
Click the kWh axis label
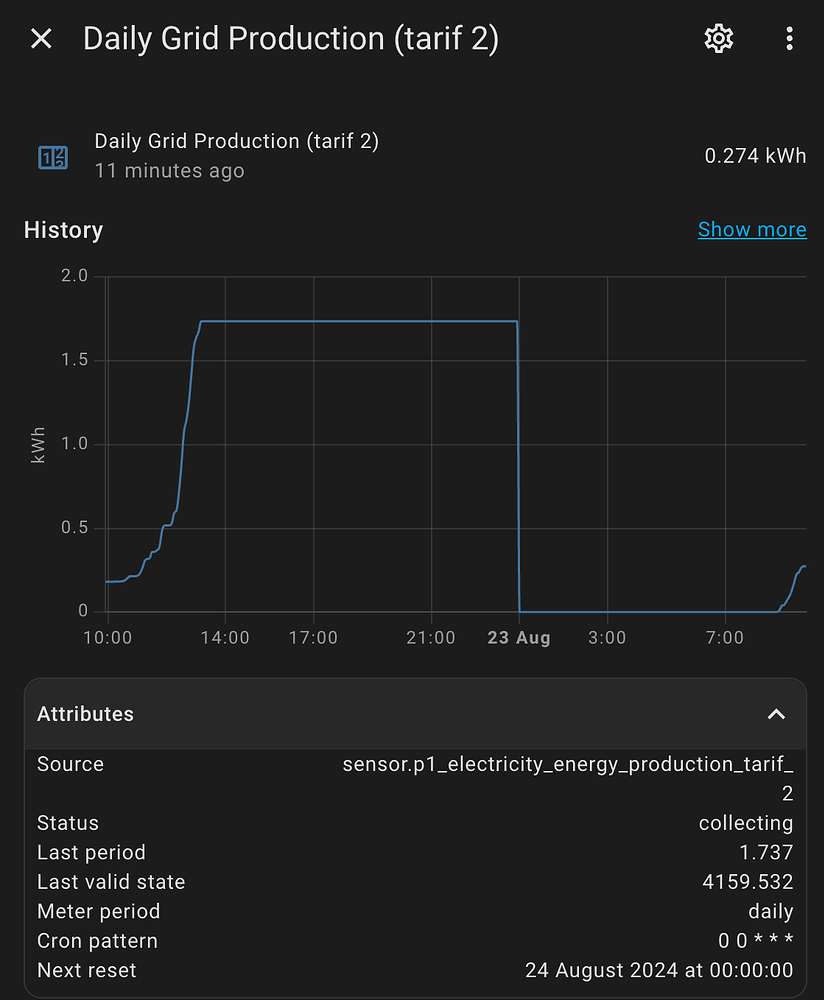point(38,443)
